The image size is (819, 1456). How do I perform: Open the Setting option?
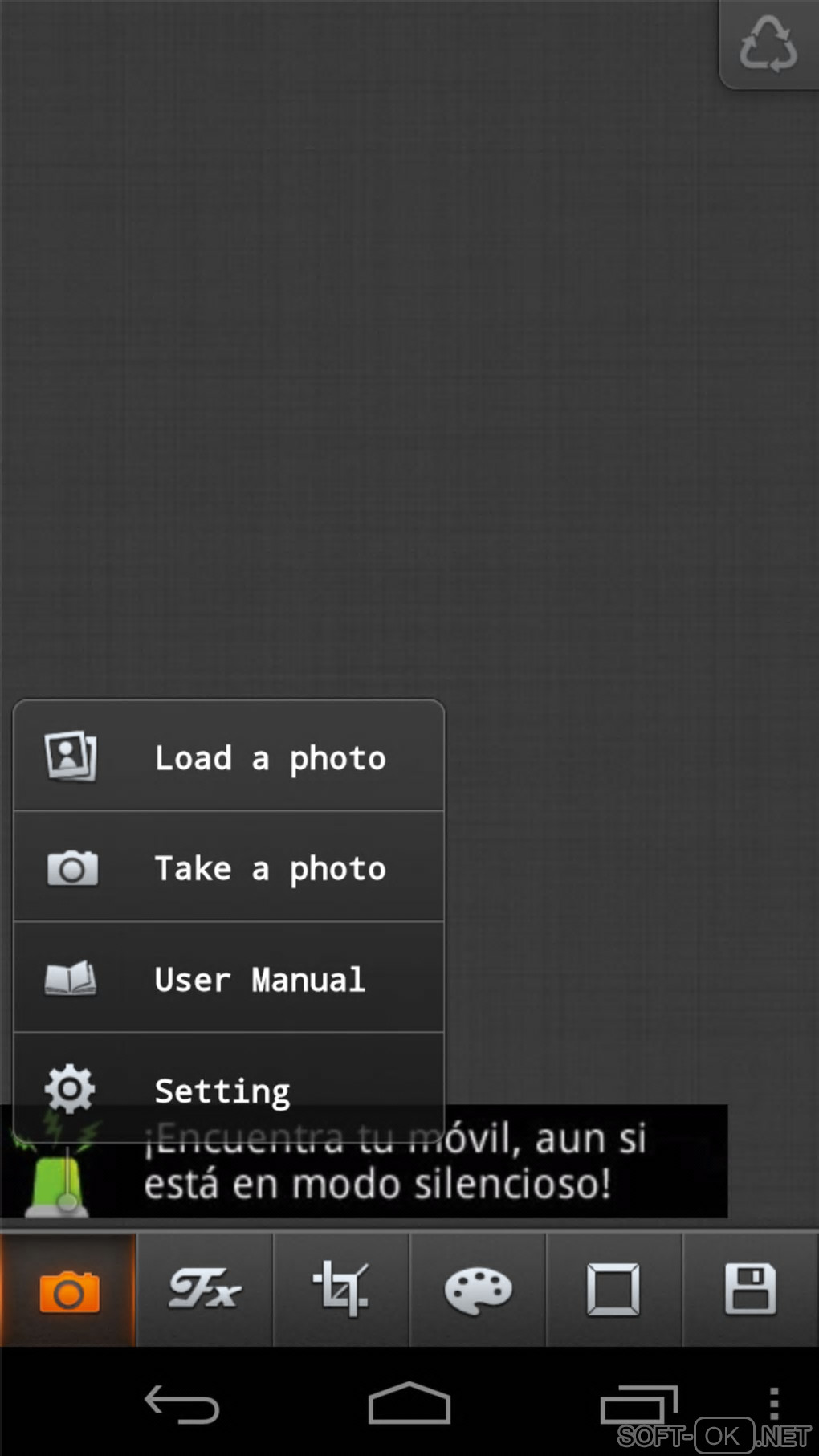pos(229,1086)
